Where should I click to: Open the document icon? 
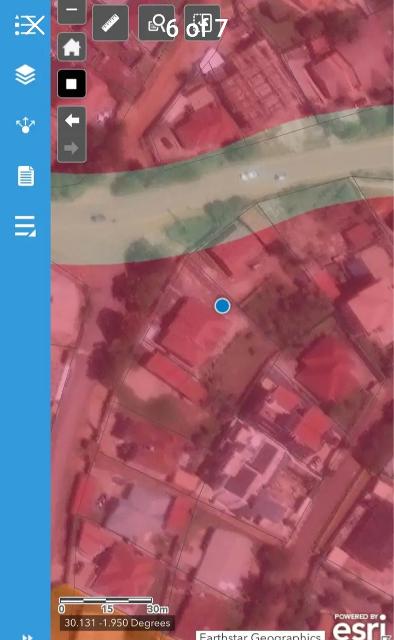26,176
